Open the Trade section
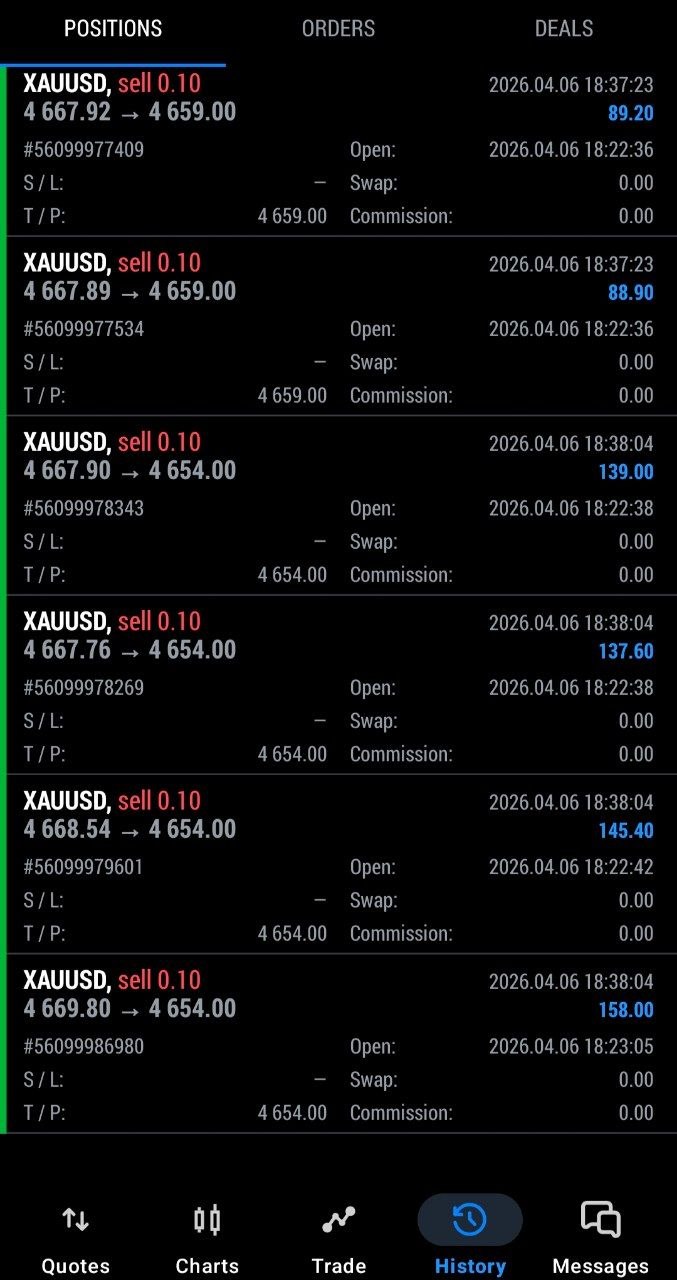 click(x=339, y=1238)
